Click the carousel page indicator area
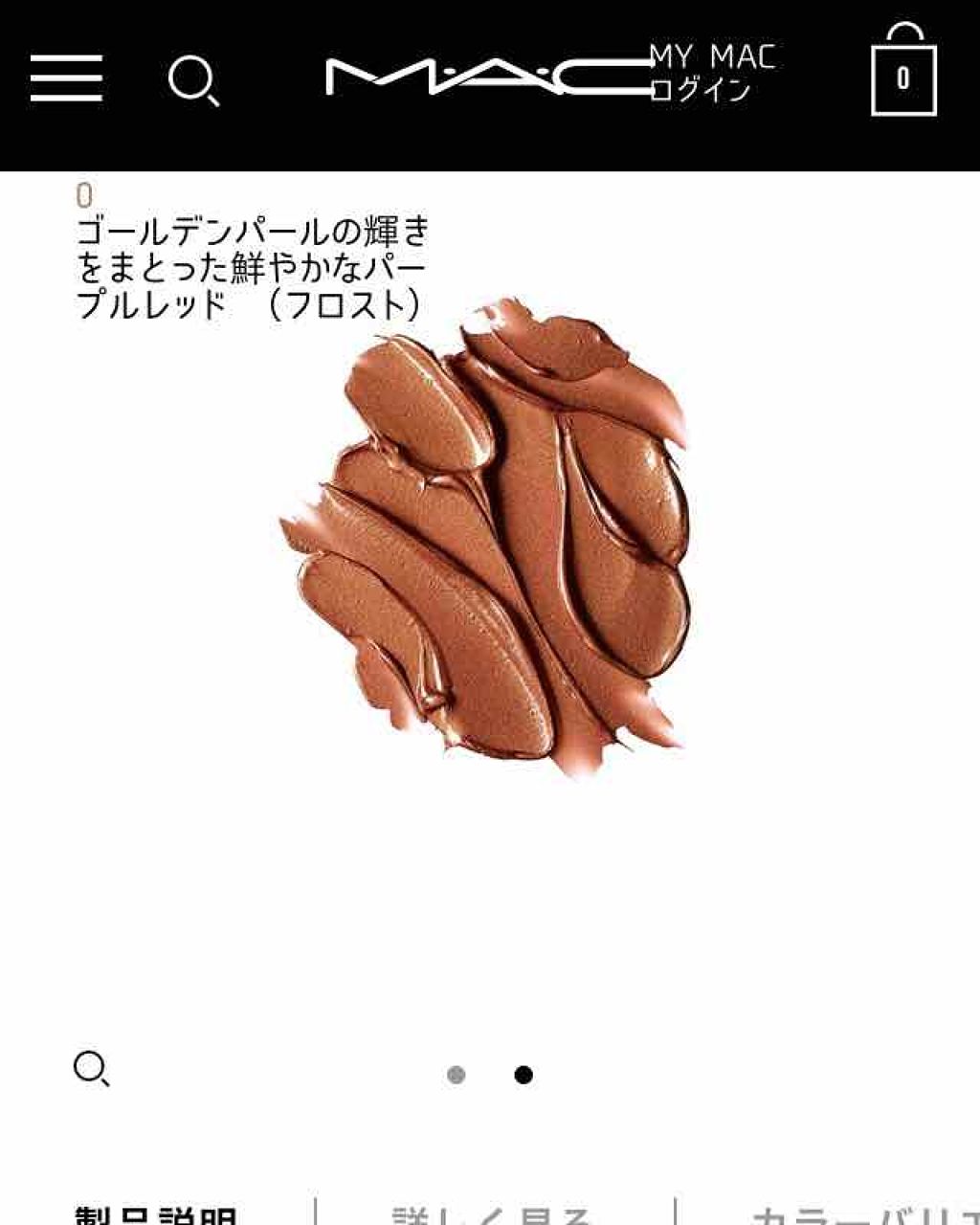Viewport: 980px width, 1225px height. pos(490,1076)
